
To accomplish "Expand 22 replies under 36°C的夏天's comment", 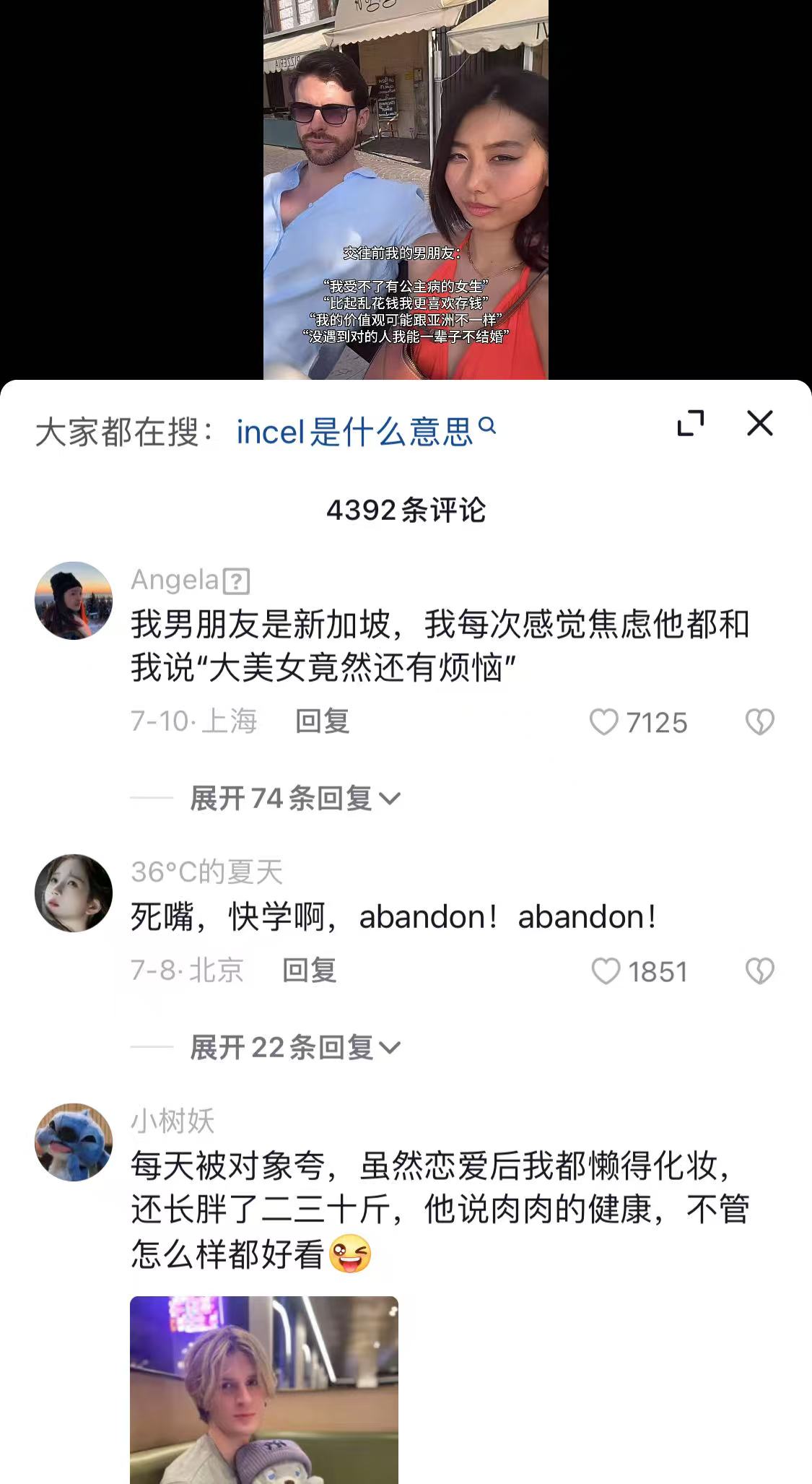I will pyautogui.click(x=294, y=1048).
